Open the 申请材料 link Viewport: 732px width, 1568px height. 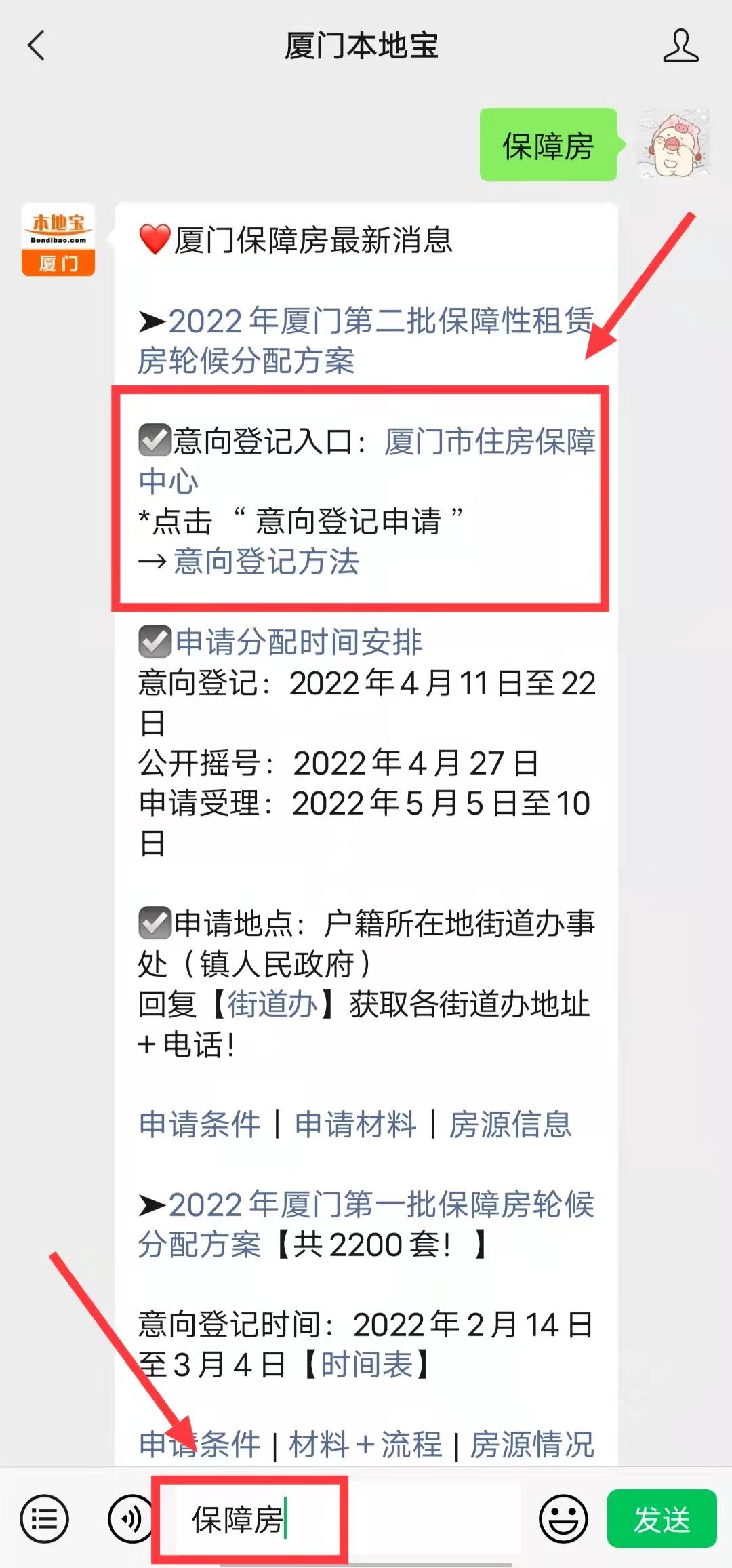355,1124
